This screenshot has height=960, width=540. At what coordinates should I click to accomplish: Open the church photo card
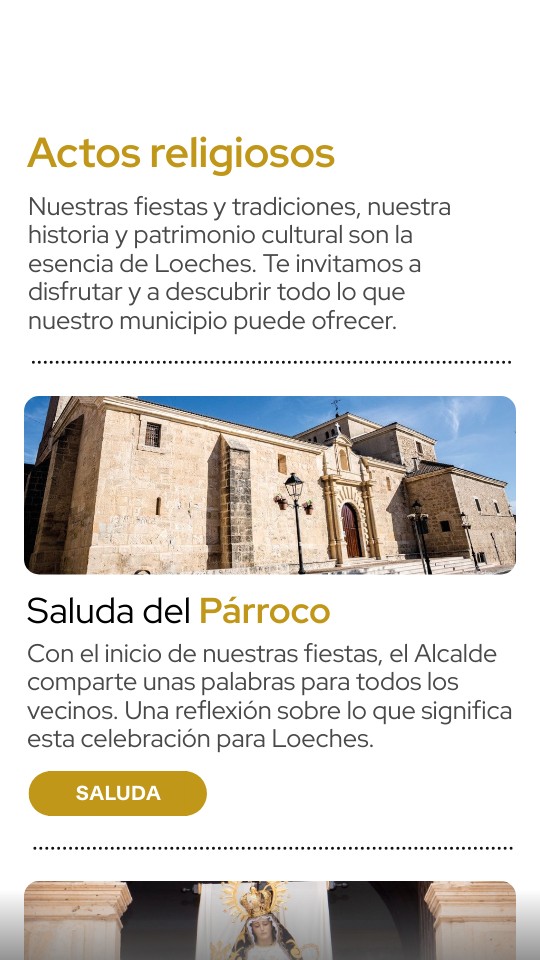tap(270, 485)
